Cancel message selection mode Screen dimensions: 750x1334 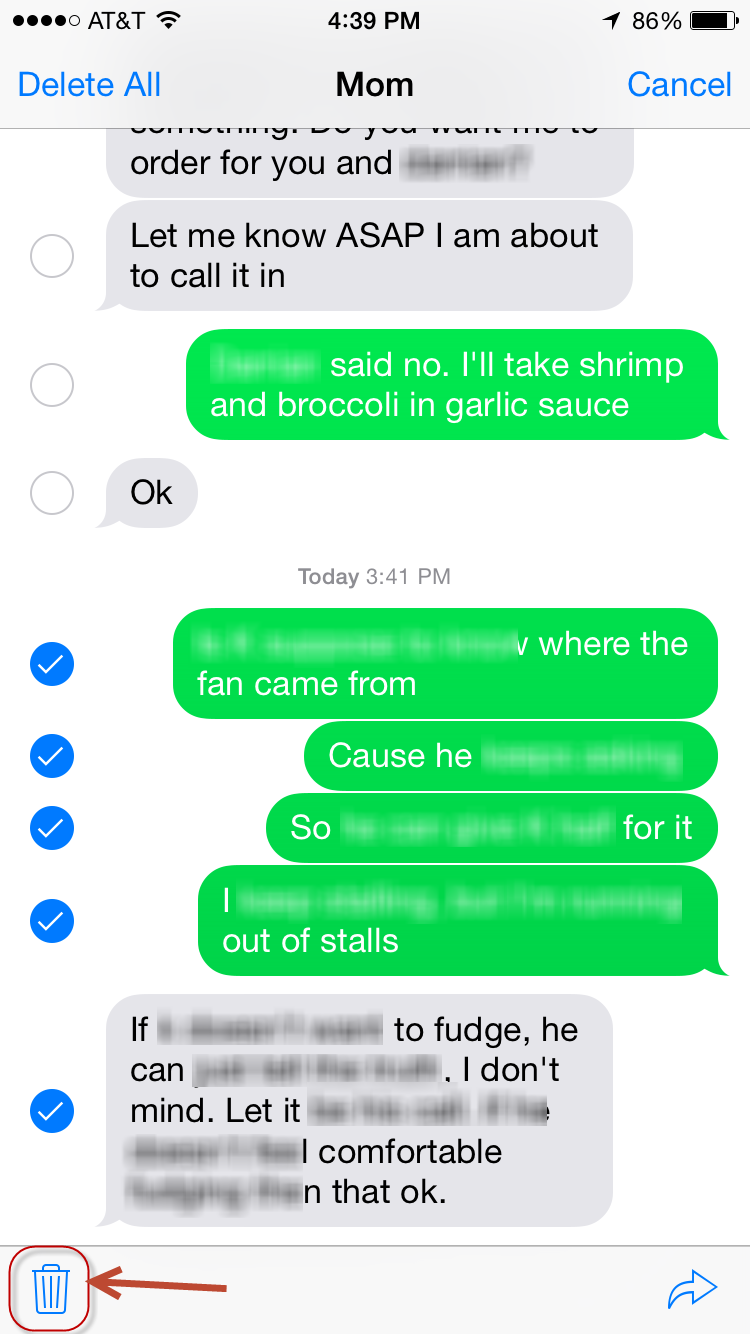(679, 85)
